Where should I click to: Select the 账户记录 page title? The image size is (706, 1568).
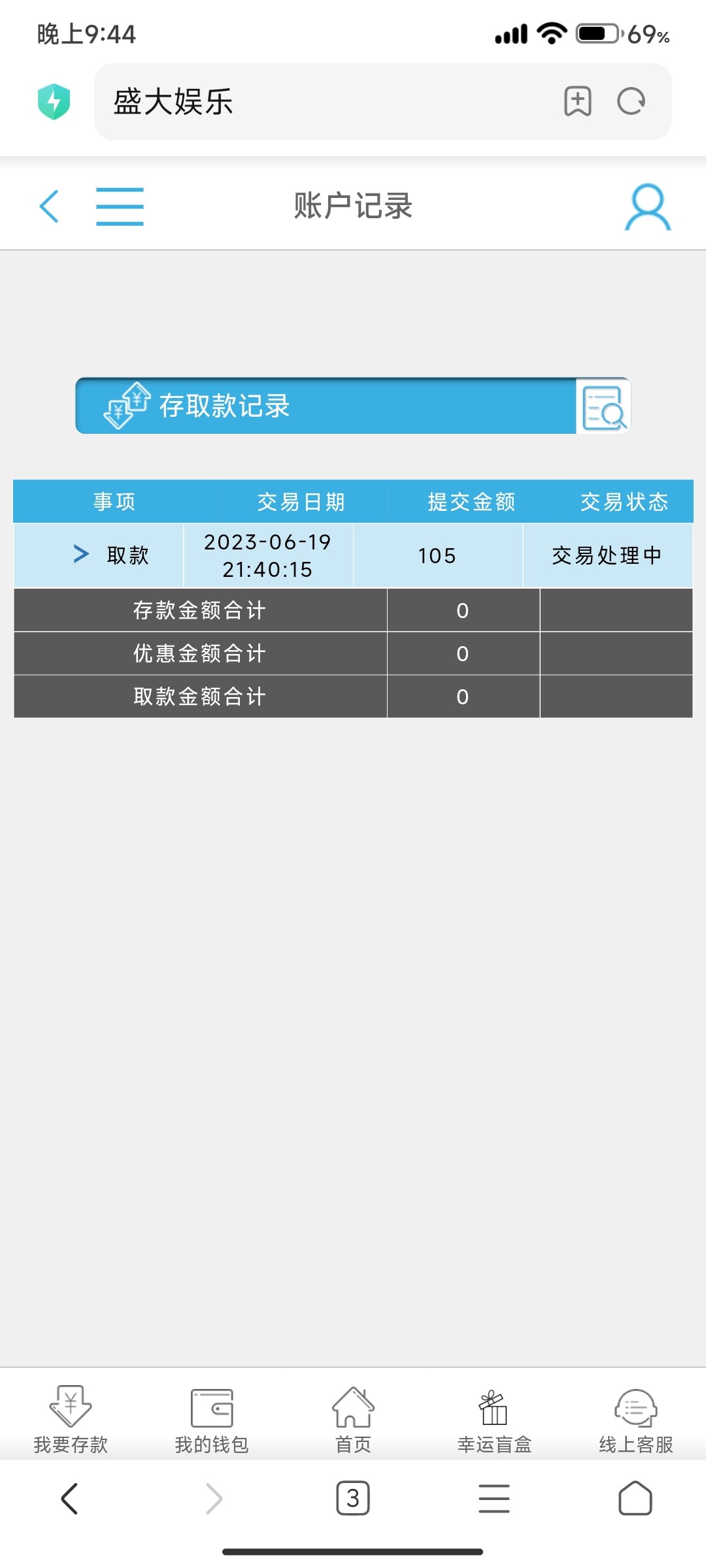click(x=352, y=204)
